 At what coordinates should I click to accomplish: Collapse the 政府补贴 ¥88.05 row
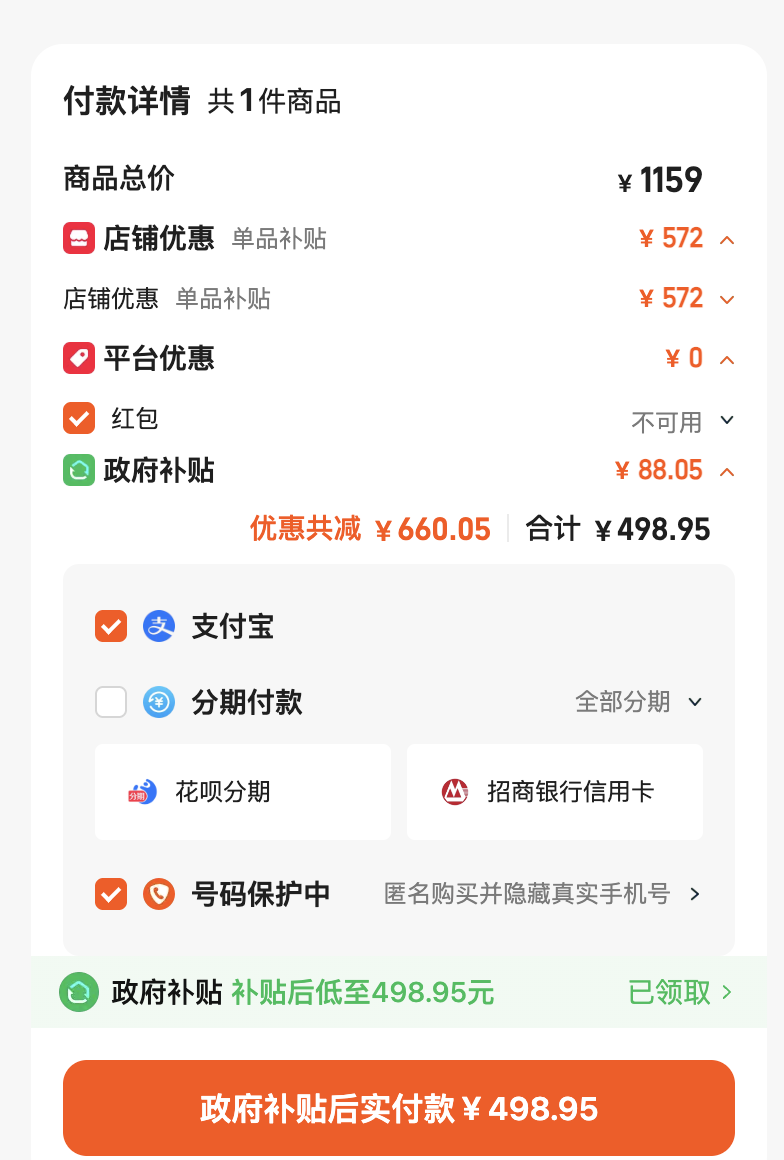pos(727,471)
